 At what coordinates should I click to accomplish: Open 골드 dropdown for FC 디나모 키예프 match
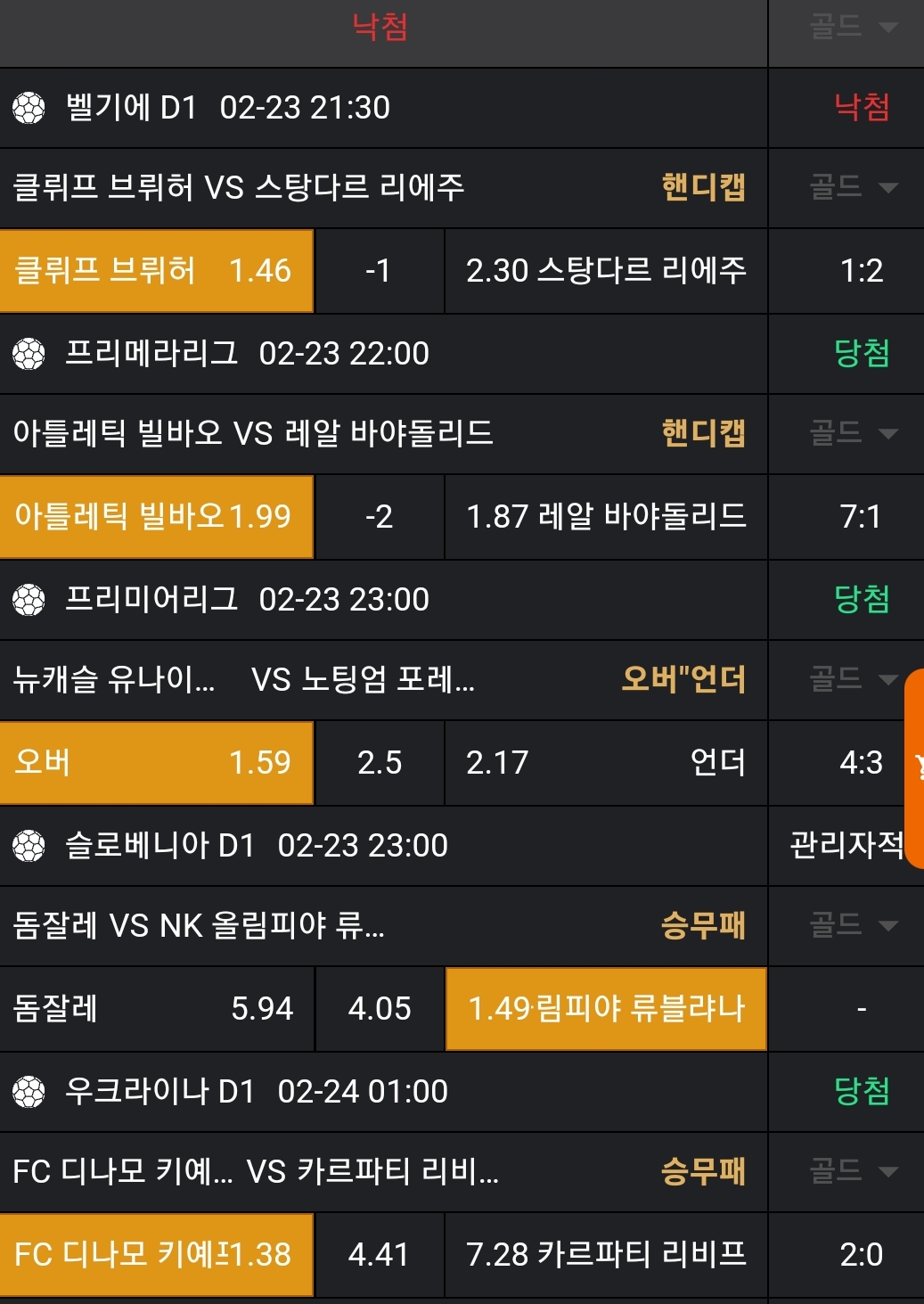(x=852, y=1171)
